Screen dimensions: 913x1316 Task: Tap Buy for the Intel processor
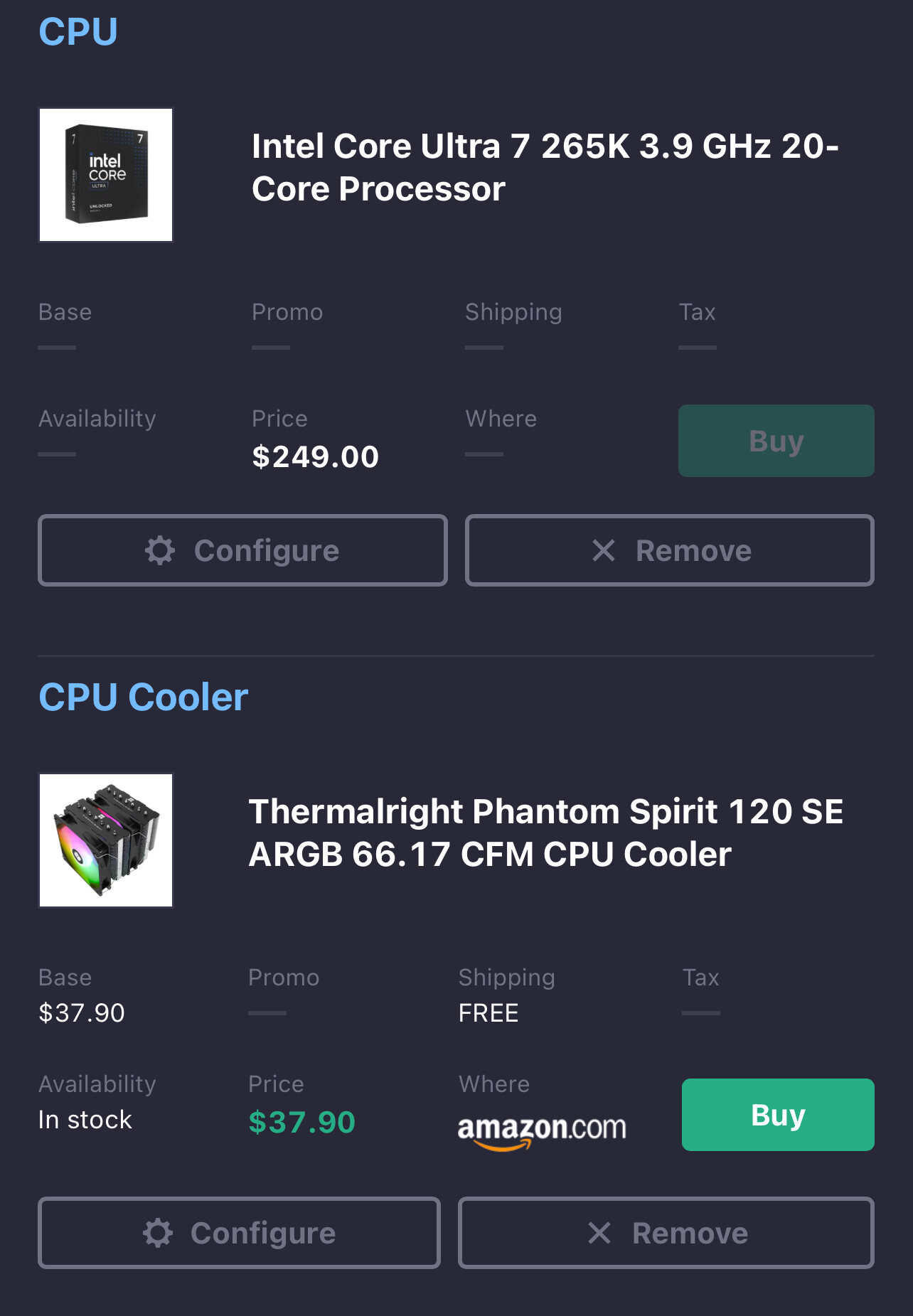776,441
